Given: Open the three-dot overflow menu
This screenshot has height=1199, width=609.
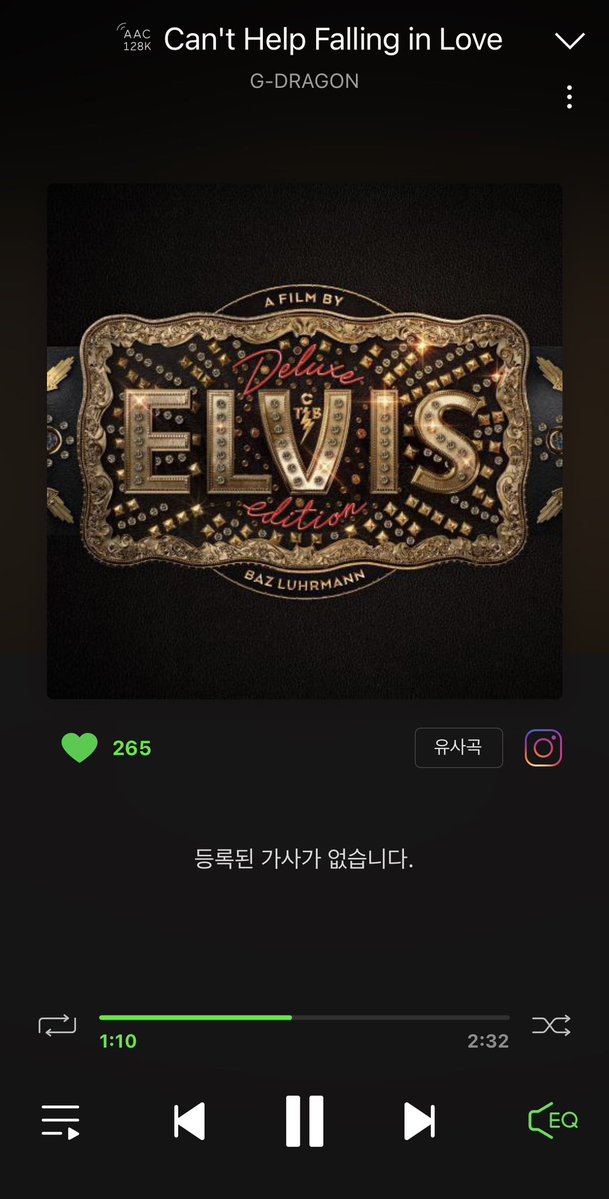Looking at the screenshot, I should (x=569, y=97).
